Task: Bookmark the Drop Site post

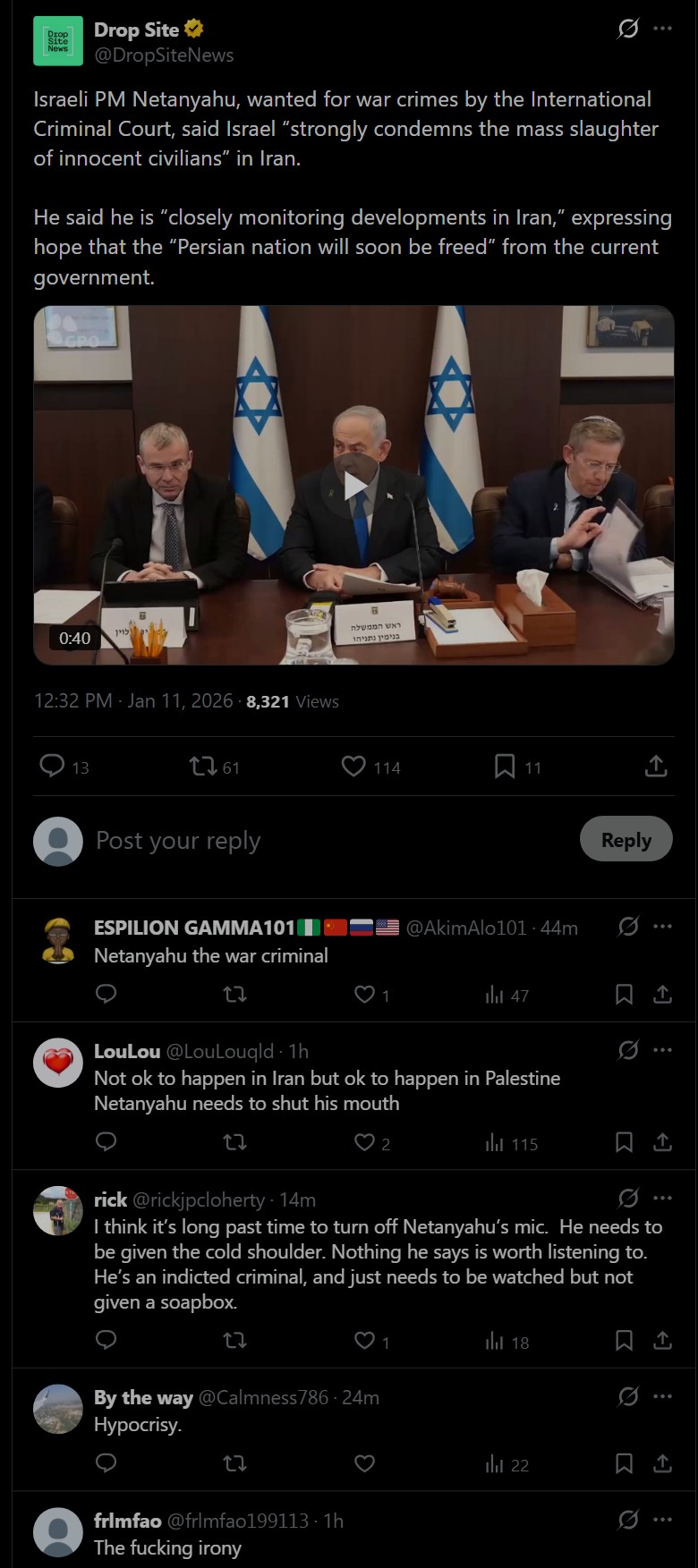Action: pos(505,766)
